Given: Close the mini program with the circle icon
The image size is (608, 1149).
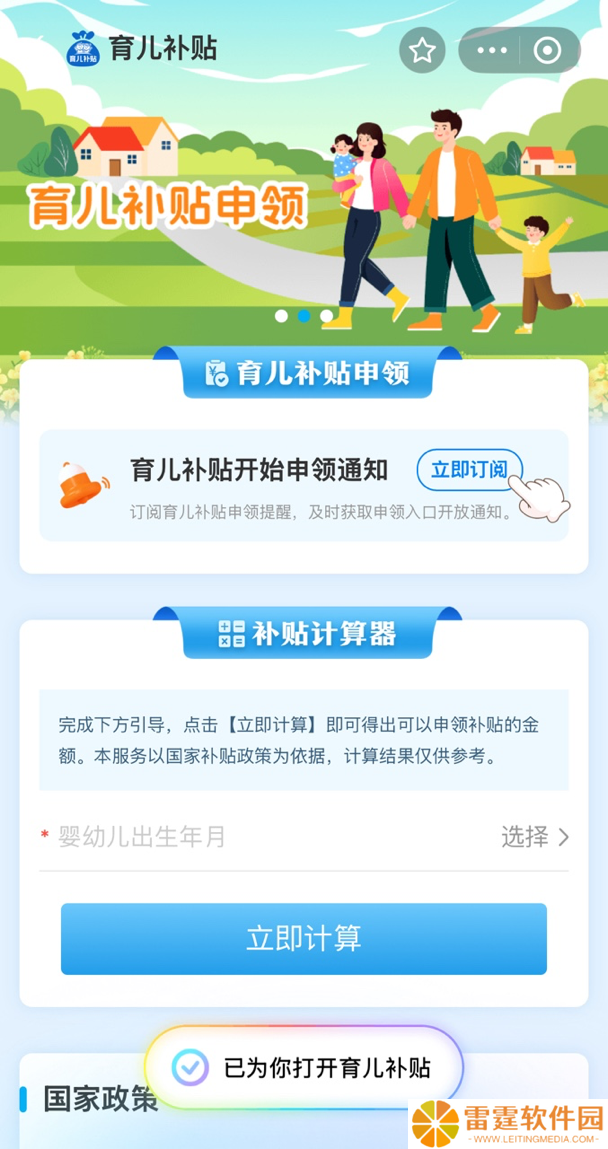Looking at the screenshot, I should (x=547, y=50).
